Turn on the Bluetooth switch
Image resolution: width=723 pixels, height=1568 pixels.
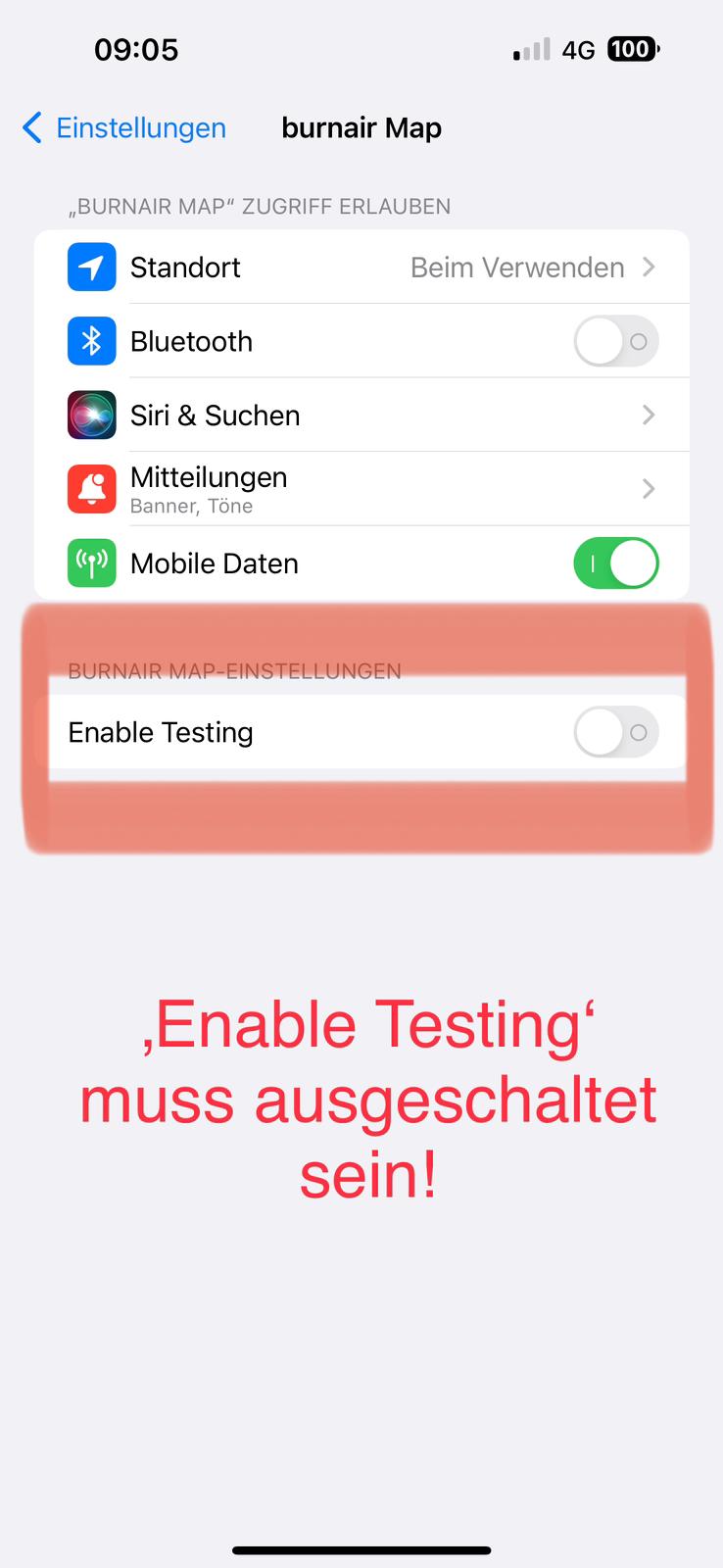[x=615, y=342]
